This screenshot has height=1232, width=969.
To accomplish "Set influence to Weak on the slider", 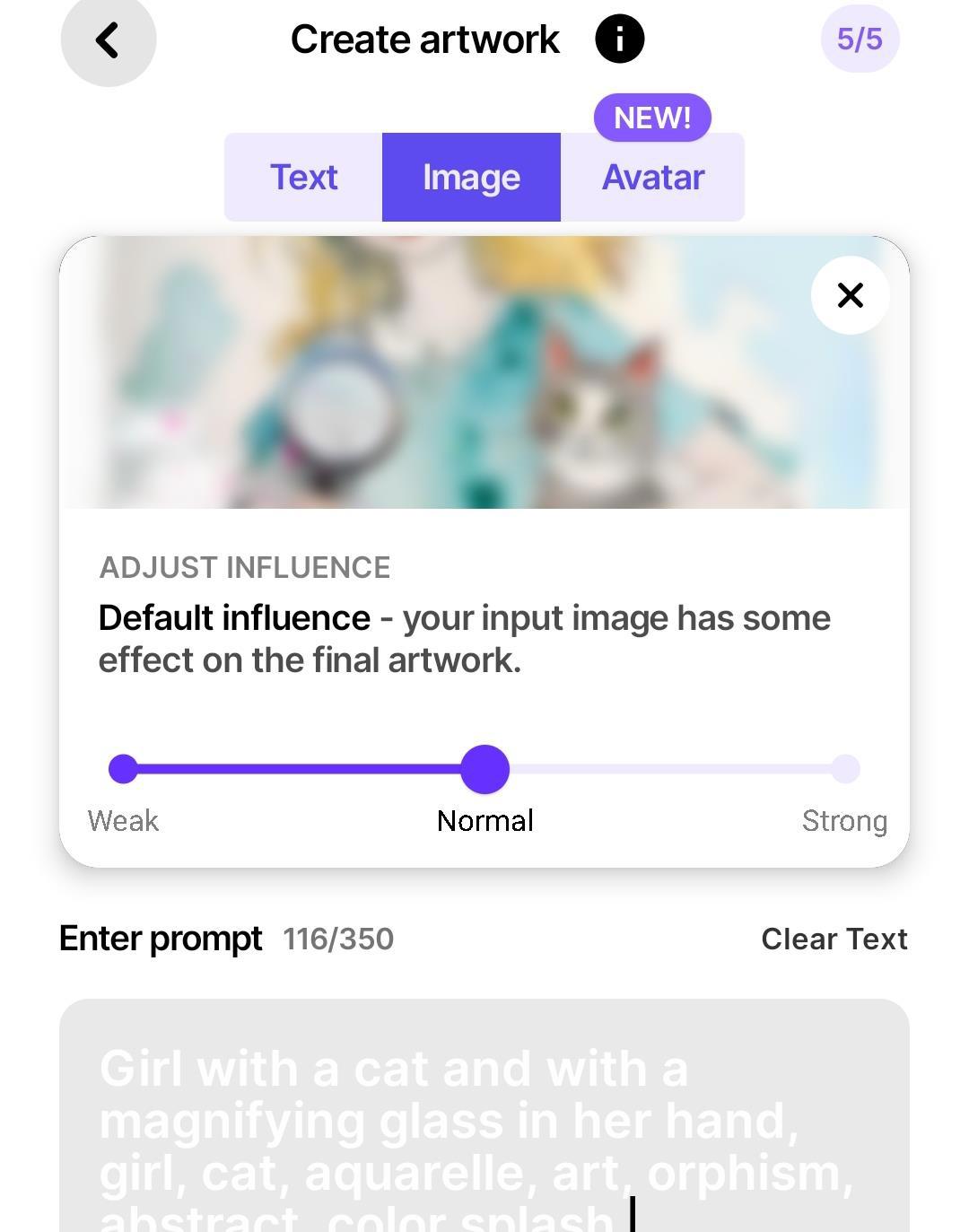I will click(x=123, y=769).
